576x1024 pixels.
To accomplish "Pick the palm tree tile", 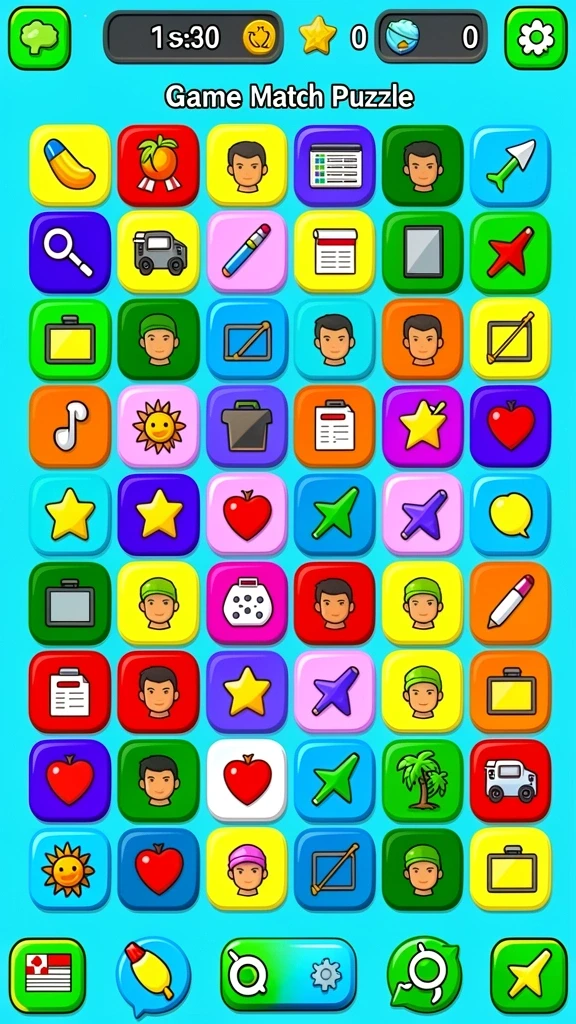I will 422,780.
